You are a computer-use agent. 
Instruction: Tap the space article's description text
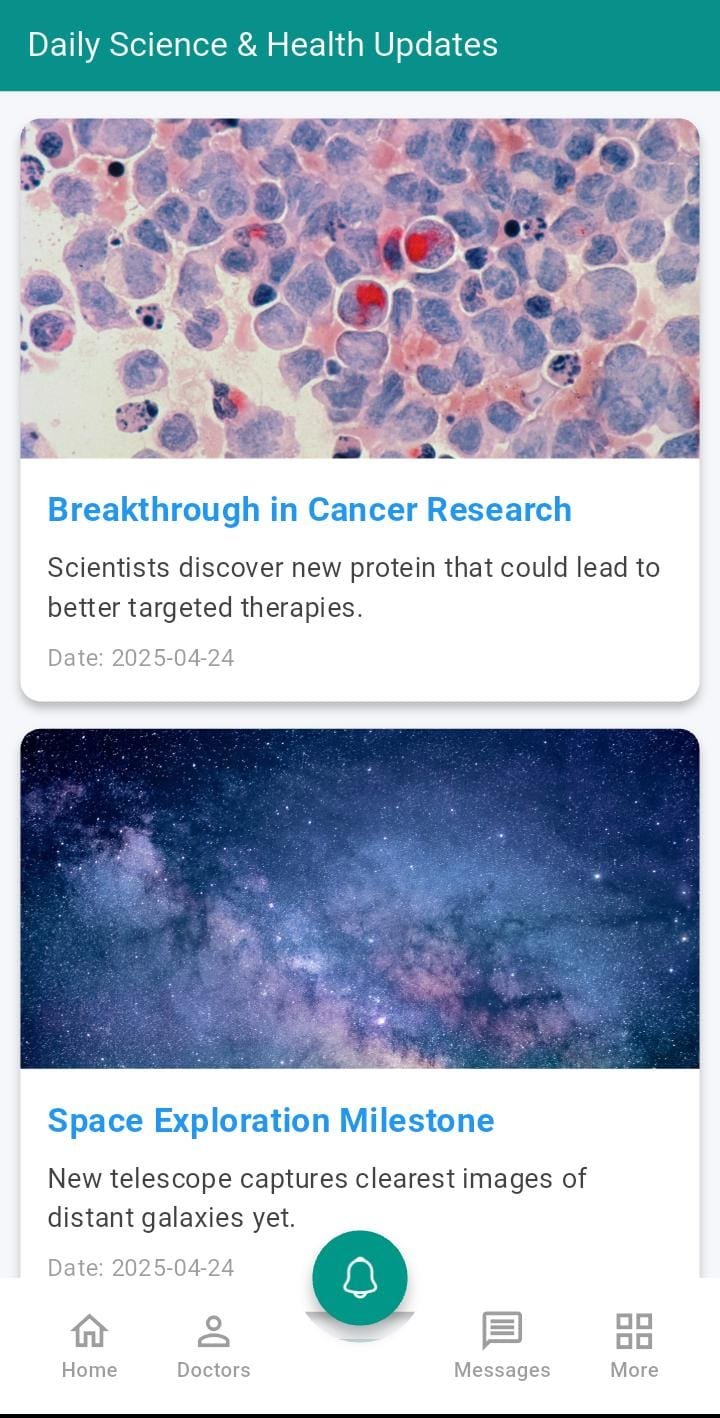[x=317, y=1197]
